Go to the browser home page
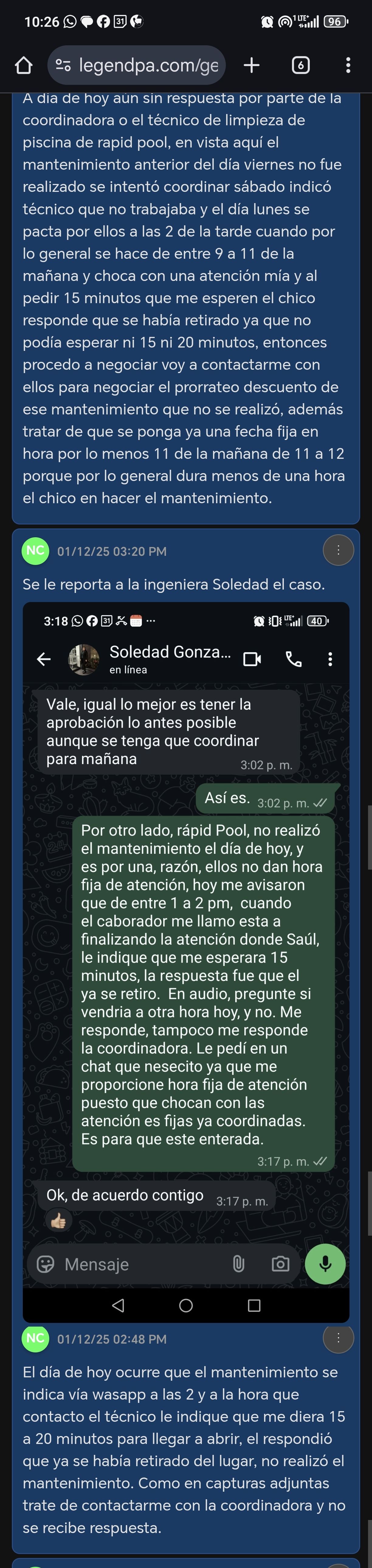 23,65
